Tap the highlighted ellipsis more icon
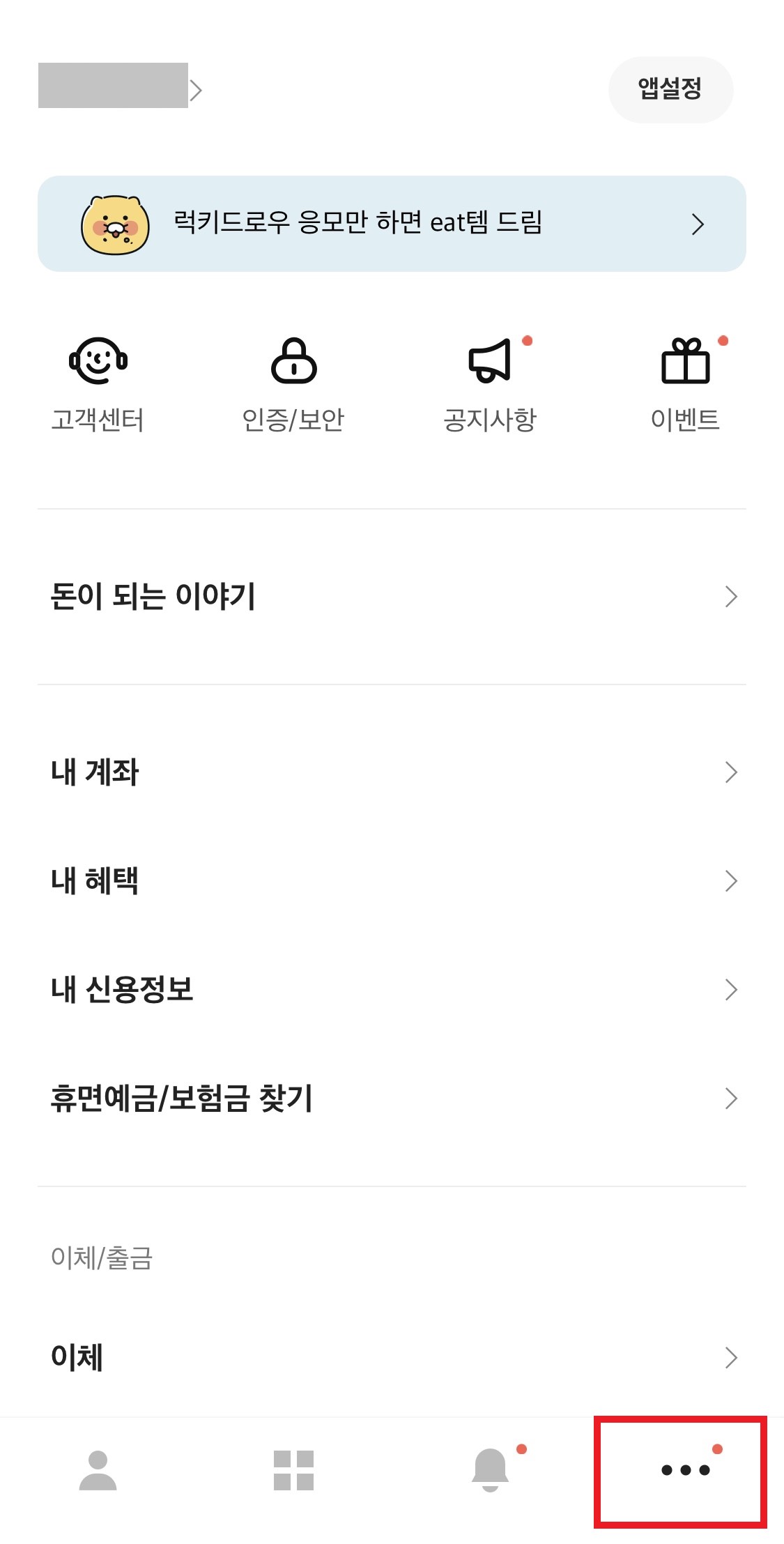This screenshot has width=784, height=1544. (x=685, y=1471)
